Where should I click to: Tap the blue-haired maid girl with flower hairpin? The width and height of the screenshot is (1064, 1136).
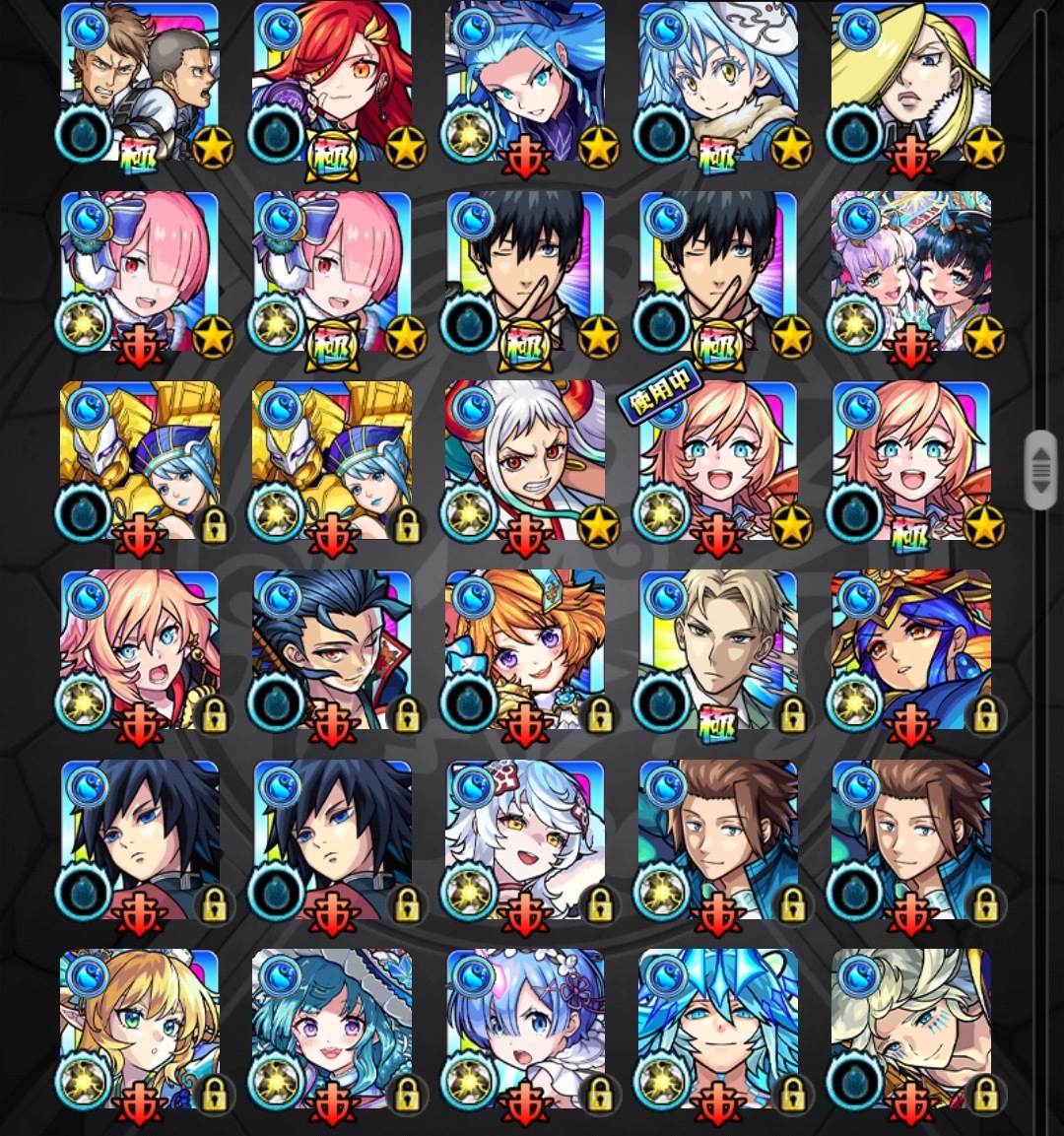coord(524,1030)
